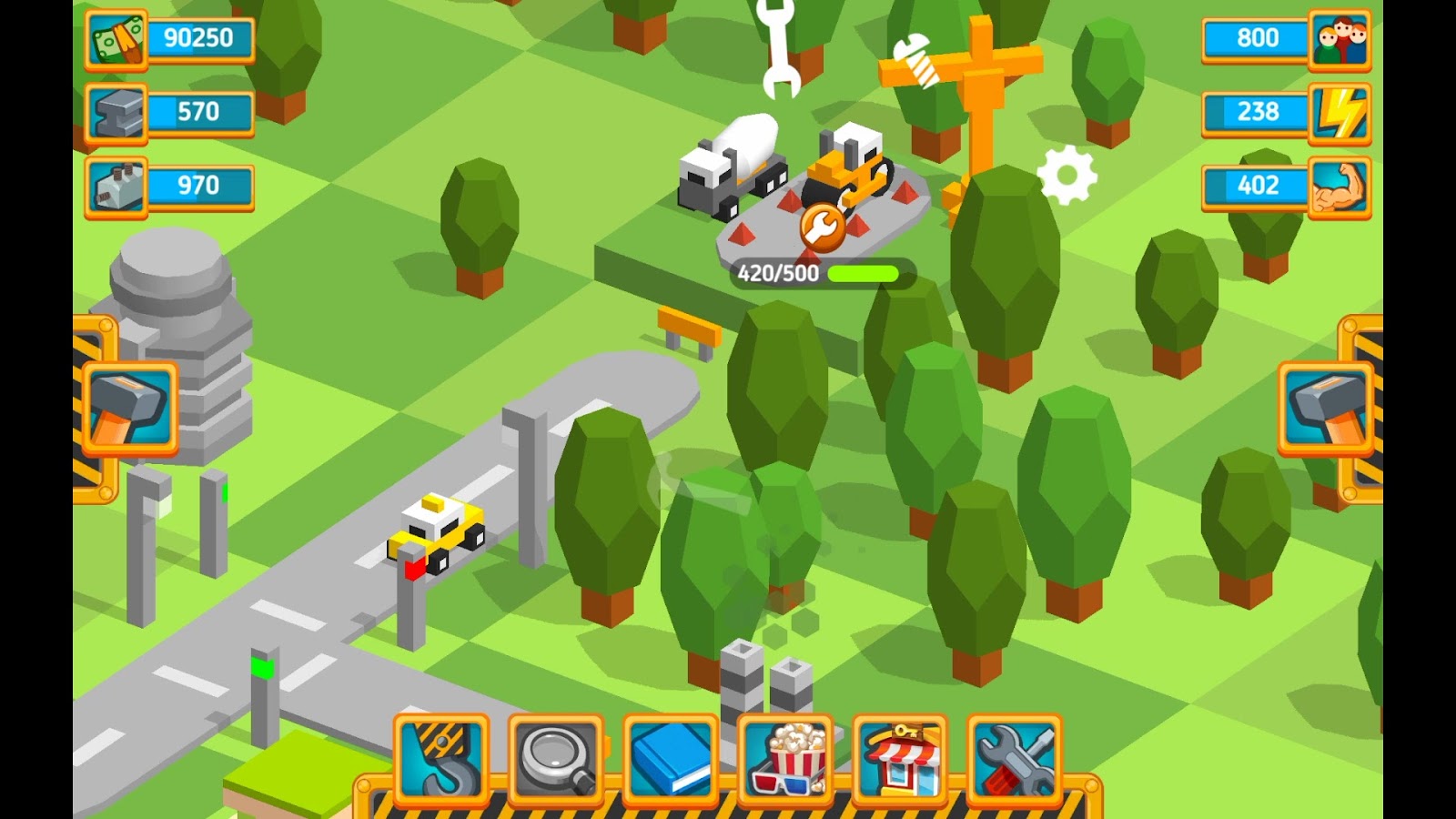Open the wrench and tools settings
1456x819 pixels.
(x=1015, y=759)
